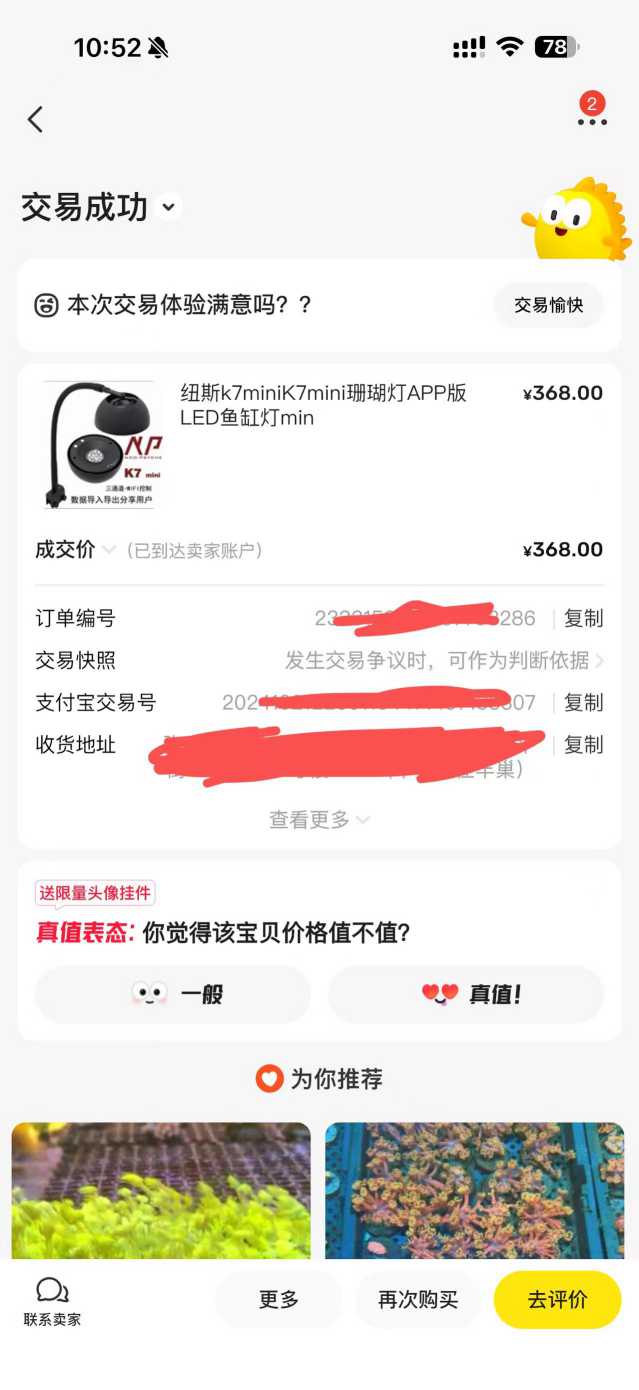The height and width of the screenshot is (1390, 639).
Task: Contact the seller via 联系卖家
Action: point(52,1301)
